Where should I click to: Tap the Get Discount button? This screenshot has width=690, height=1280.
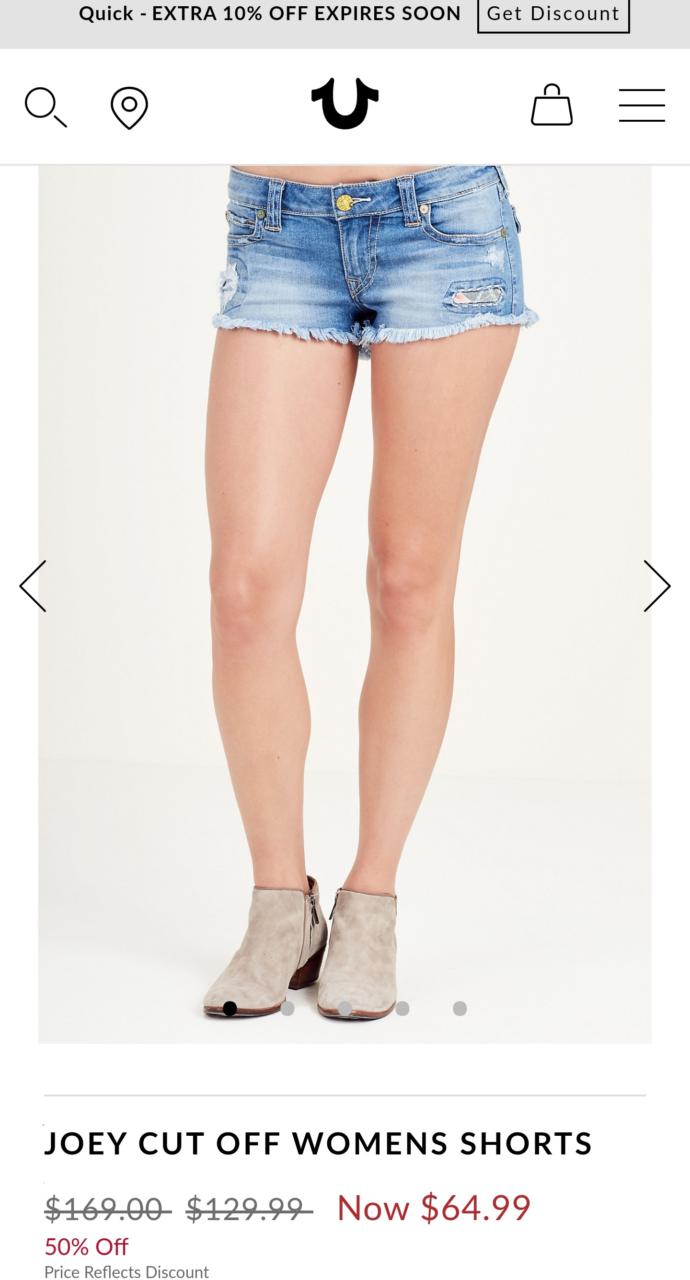(x=553, y=14)
